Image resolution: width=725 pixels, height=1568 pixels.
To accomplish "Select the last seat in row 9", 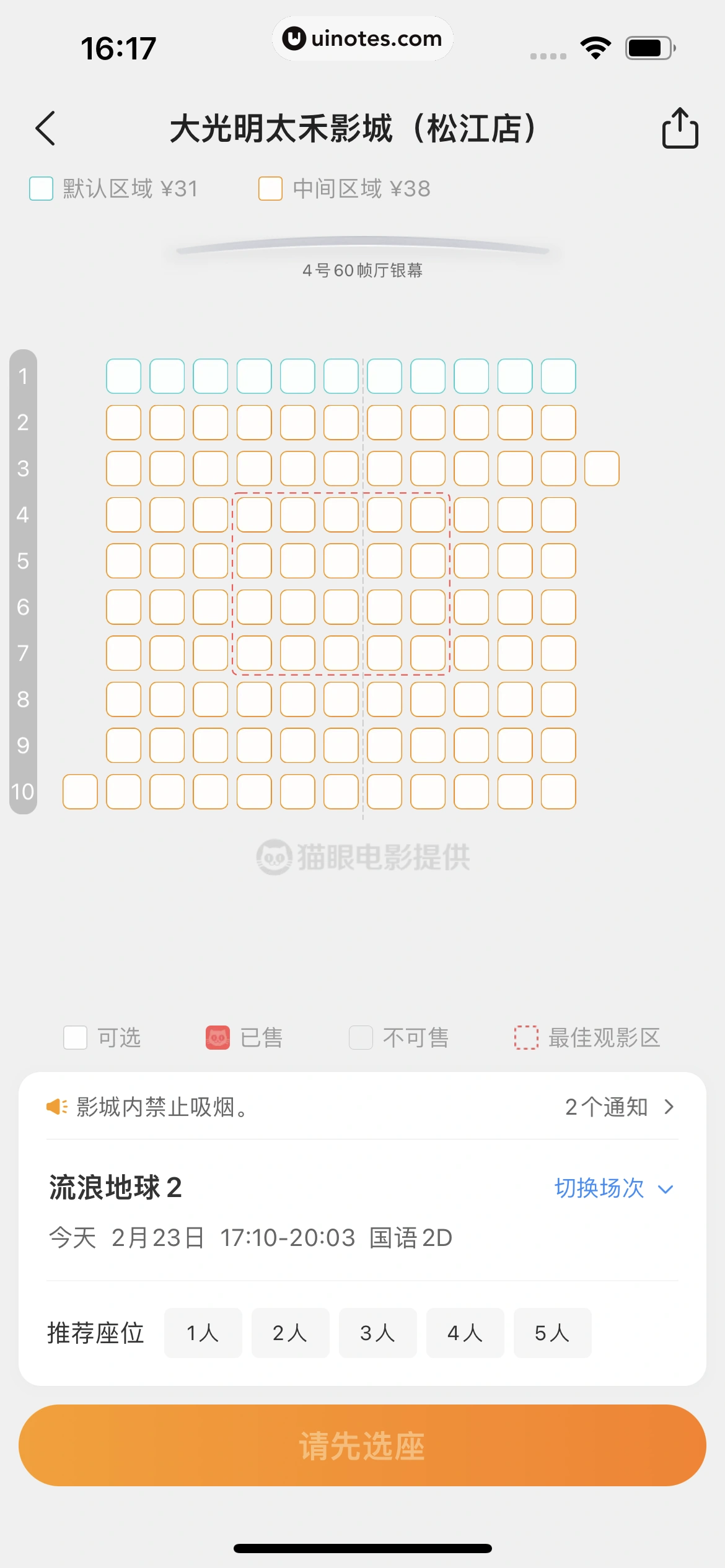I will (x=558, y=745).
